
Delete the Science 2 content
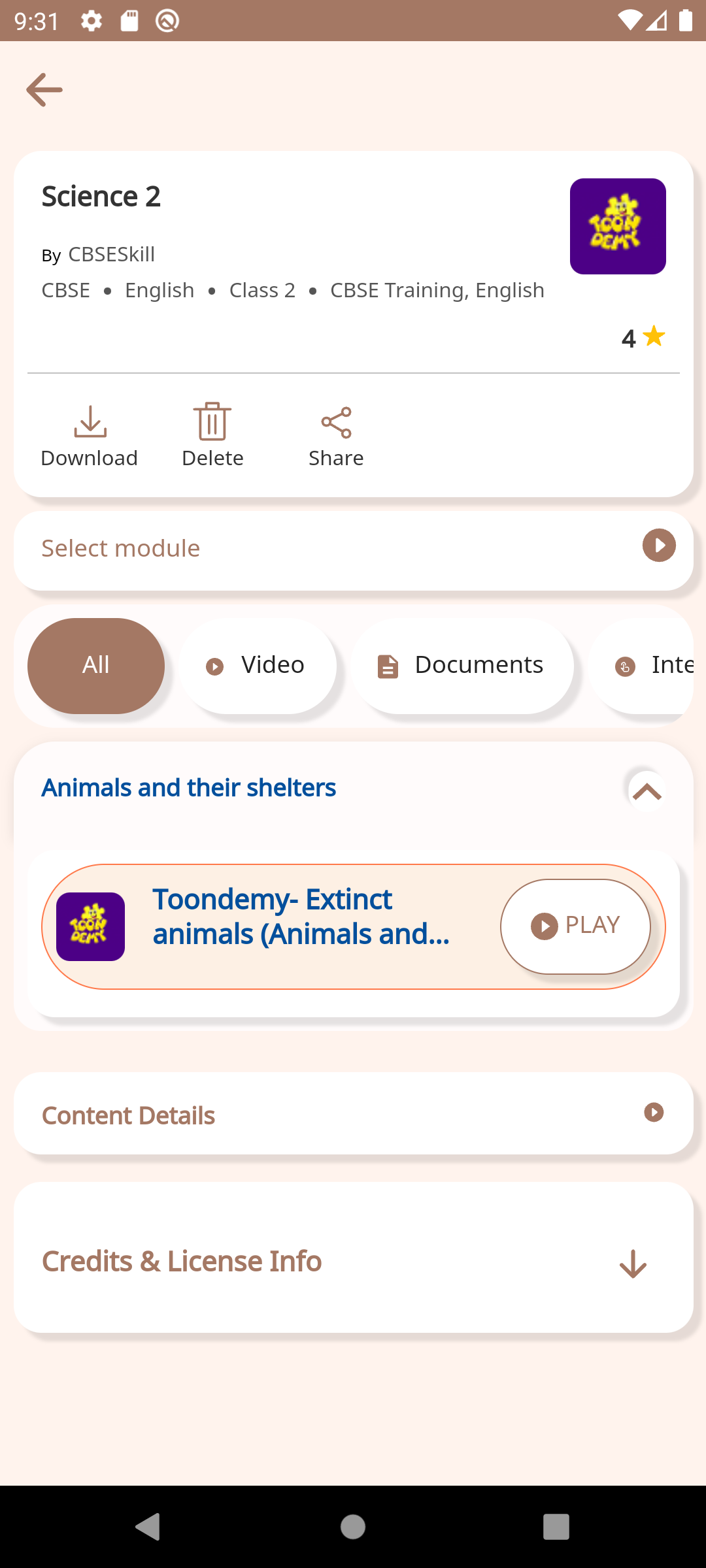(212, 436)
